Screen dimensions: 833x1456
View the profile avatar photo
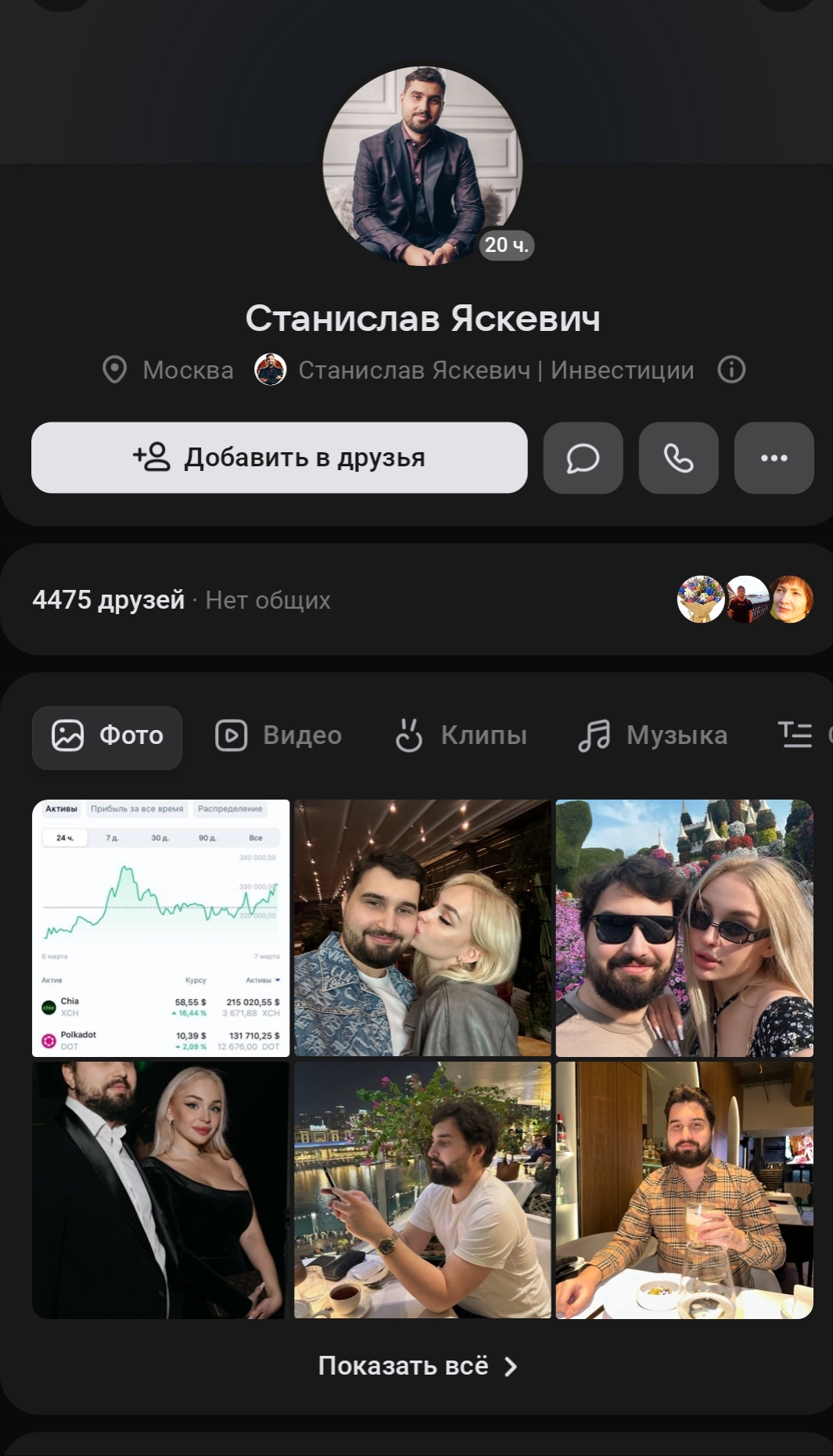[422, 166]
